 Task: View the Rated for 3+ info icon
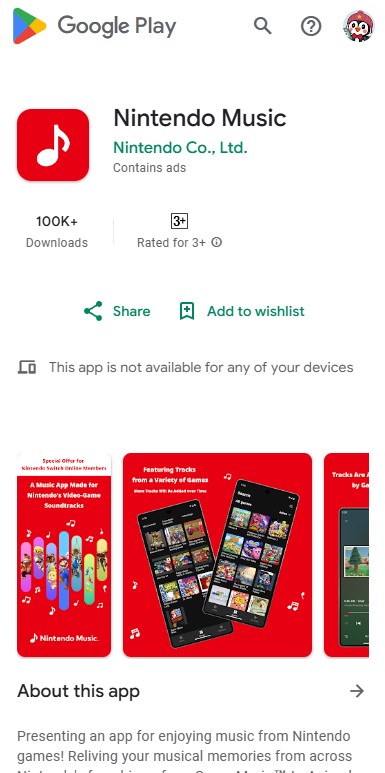(x=216, y=242)
